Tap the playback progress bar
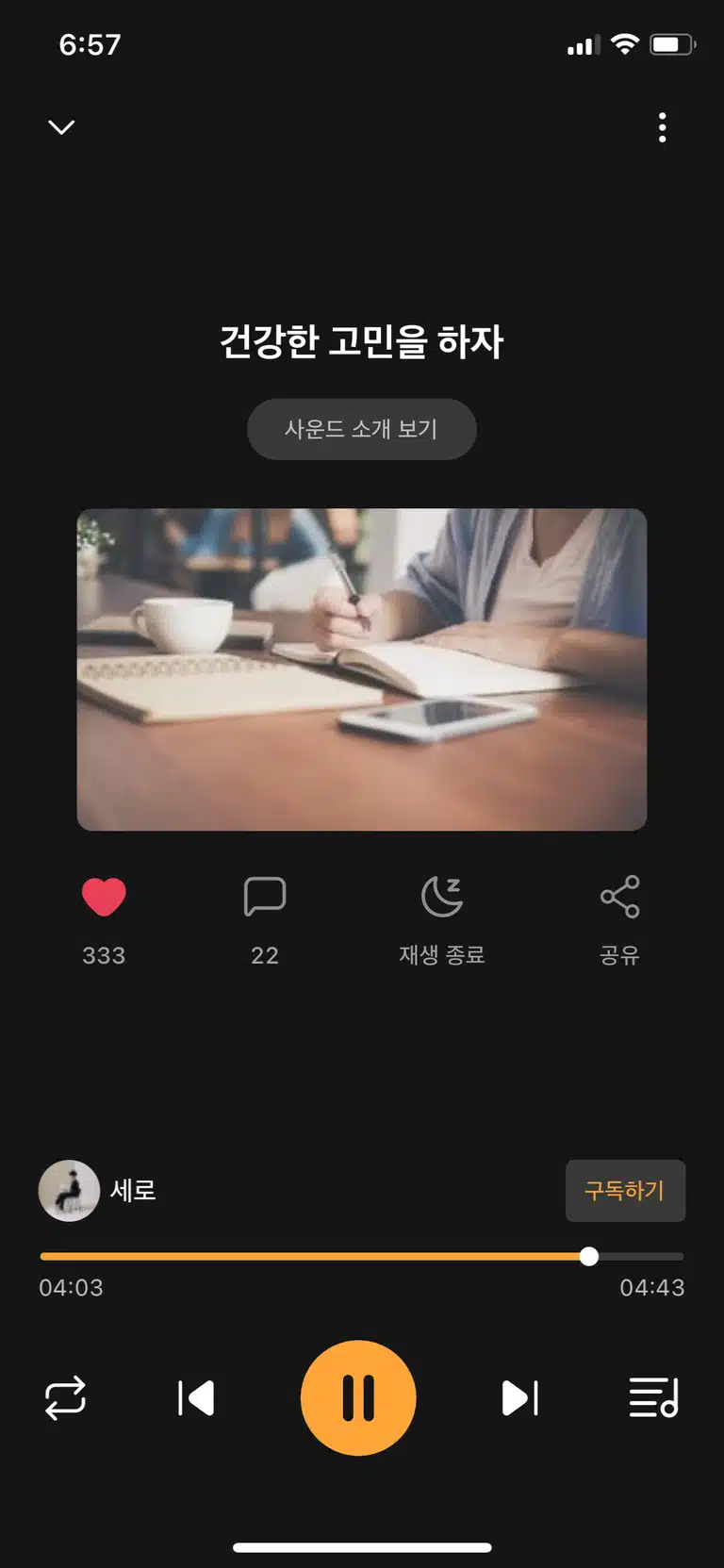The image size is (724, 1568). tap(362, 1257)
